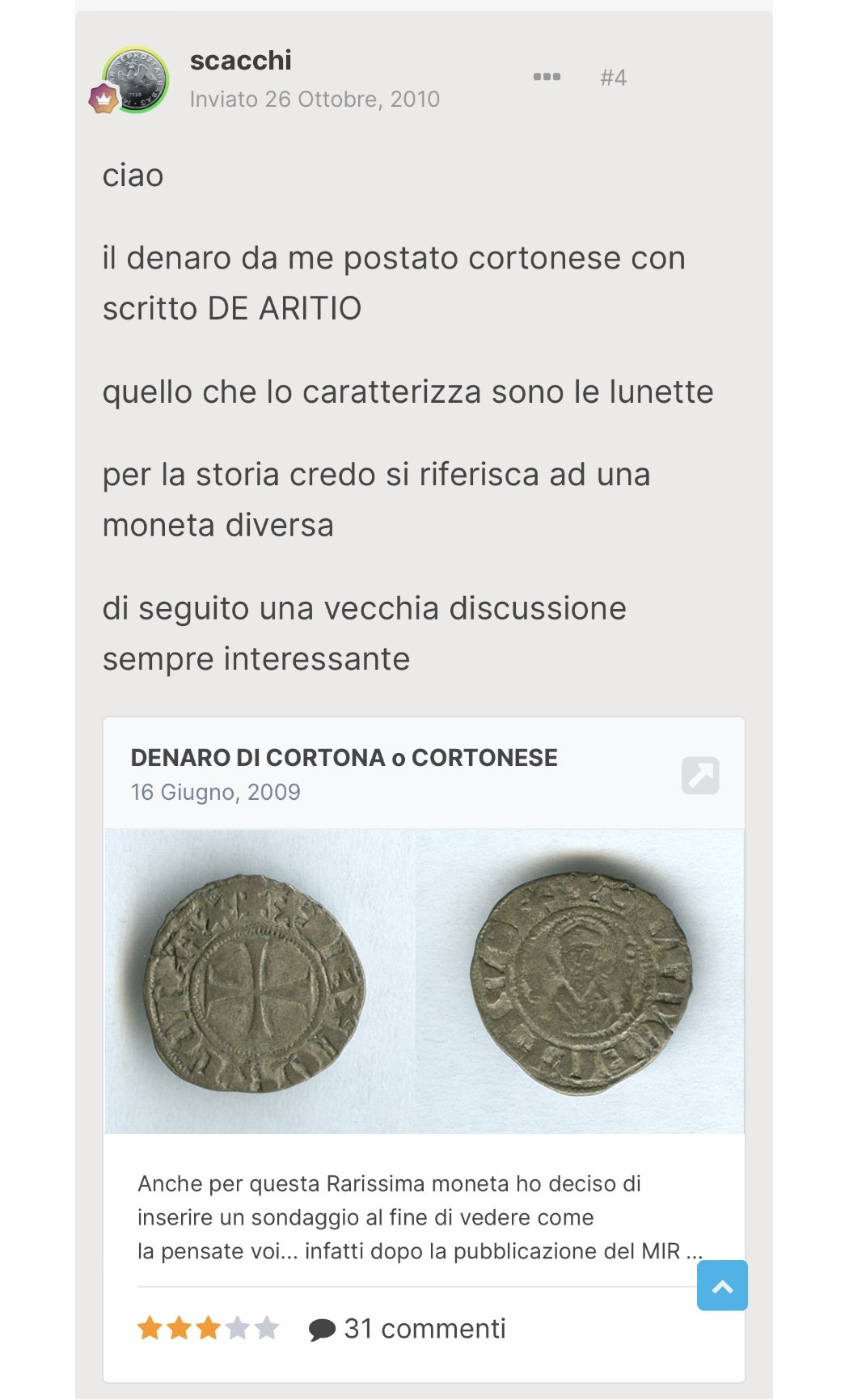Image resolution: width=866 pixels, height=1400 pixels.
Task: Open the post options three-dot menu
Action: pos(547,77)
